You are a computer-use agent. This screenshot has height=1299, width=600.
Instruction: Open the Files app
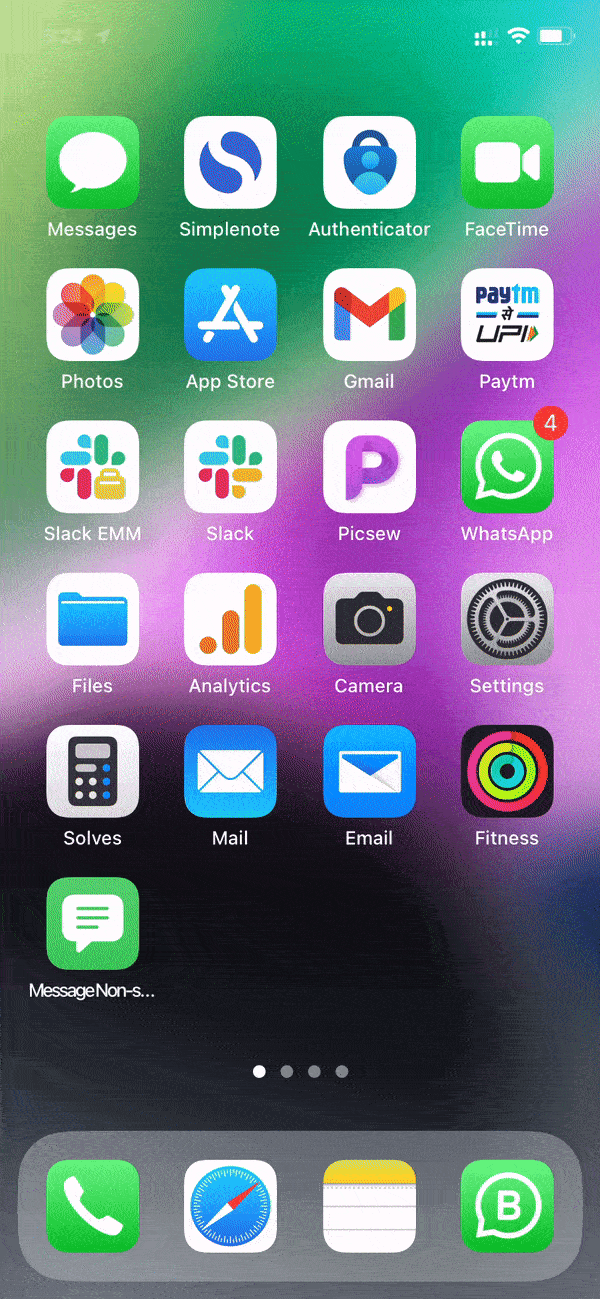pos(93,619)
